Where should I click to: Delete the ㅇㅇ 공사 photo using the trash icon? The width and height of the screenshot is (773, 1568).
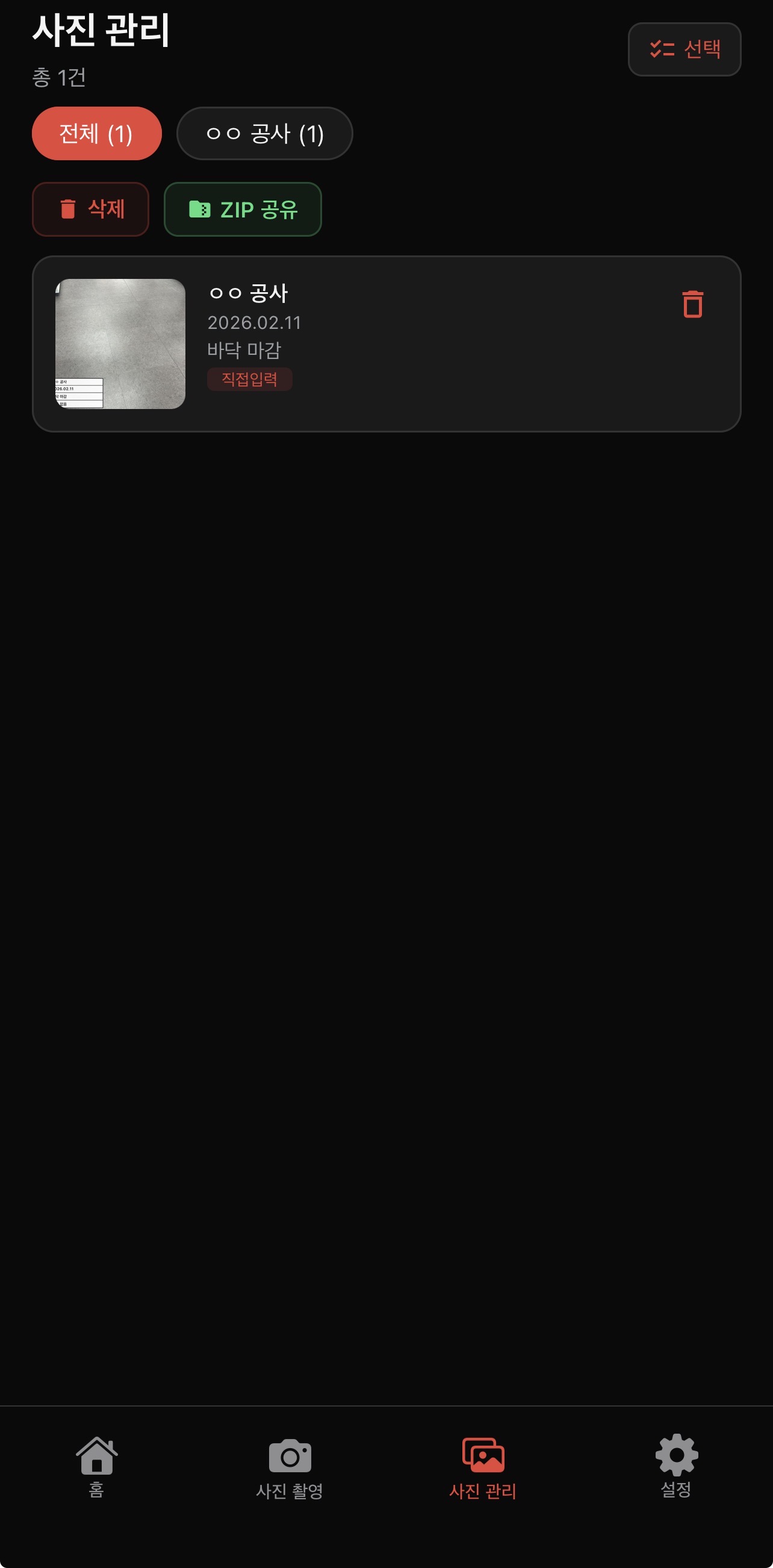[x=692, y=304]
